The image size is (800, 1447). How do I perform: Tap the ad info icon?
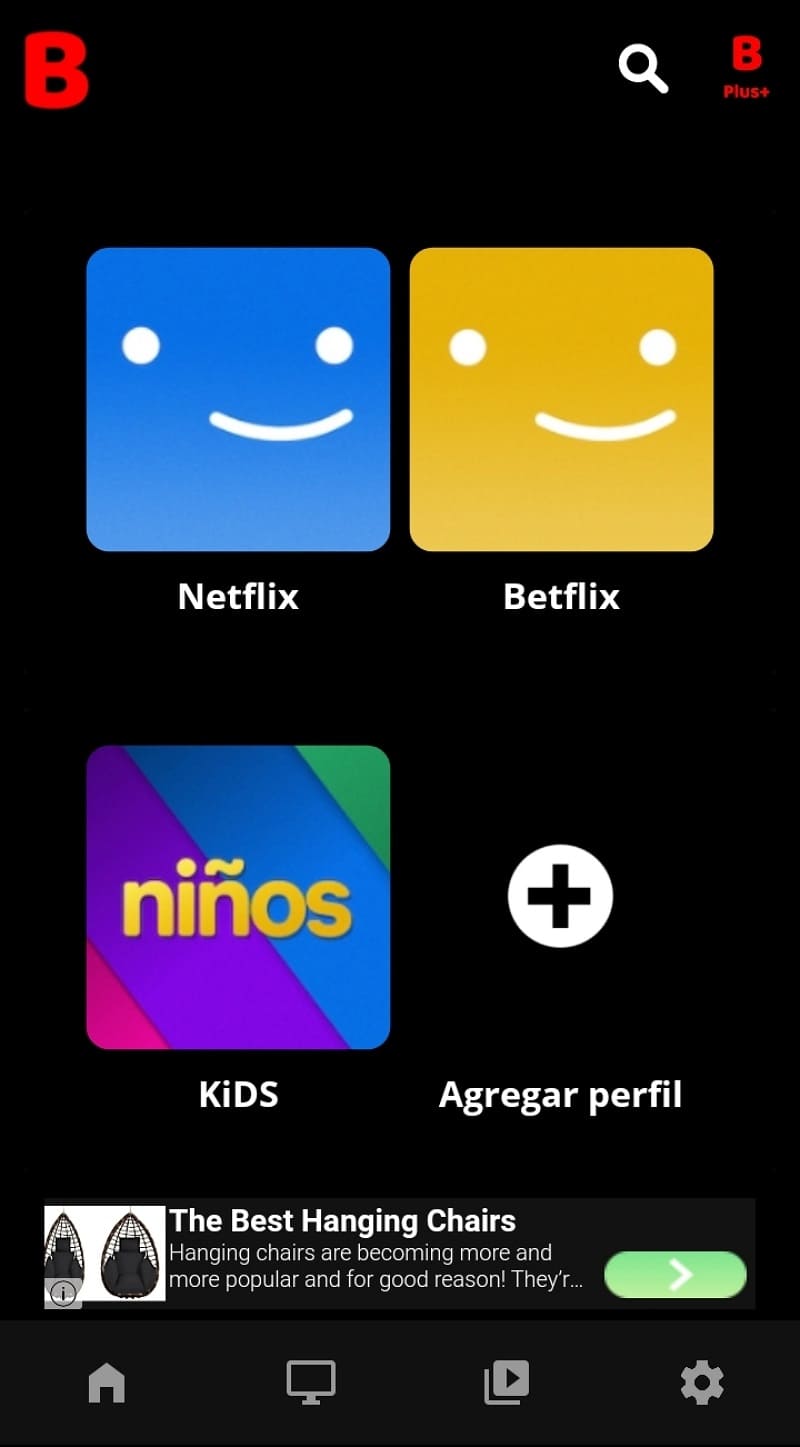(62, 1293)
